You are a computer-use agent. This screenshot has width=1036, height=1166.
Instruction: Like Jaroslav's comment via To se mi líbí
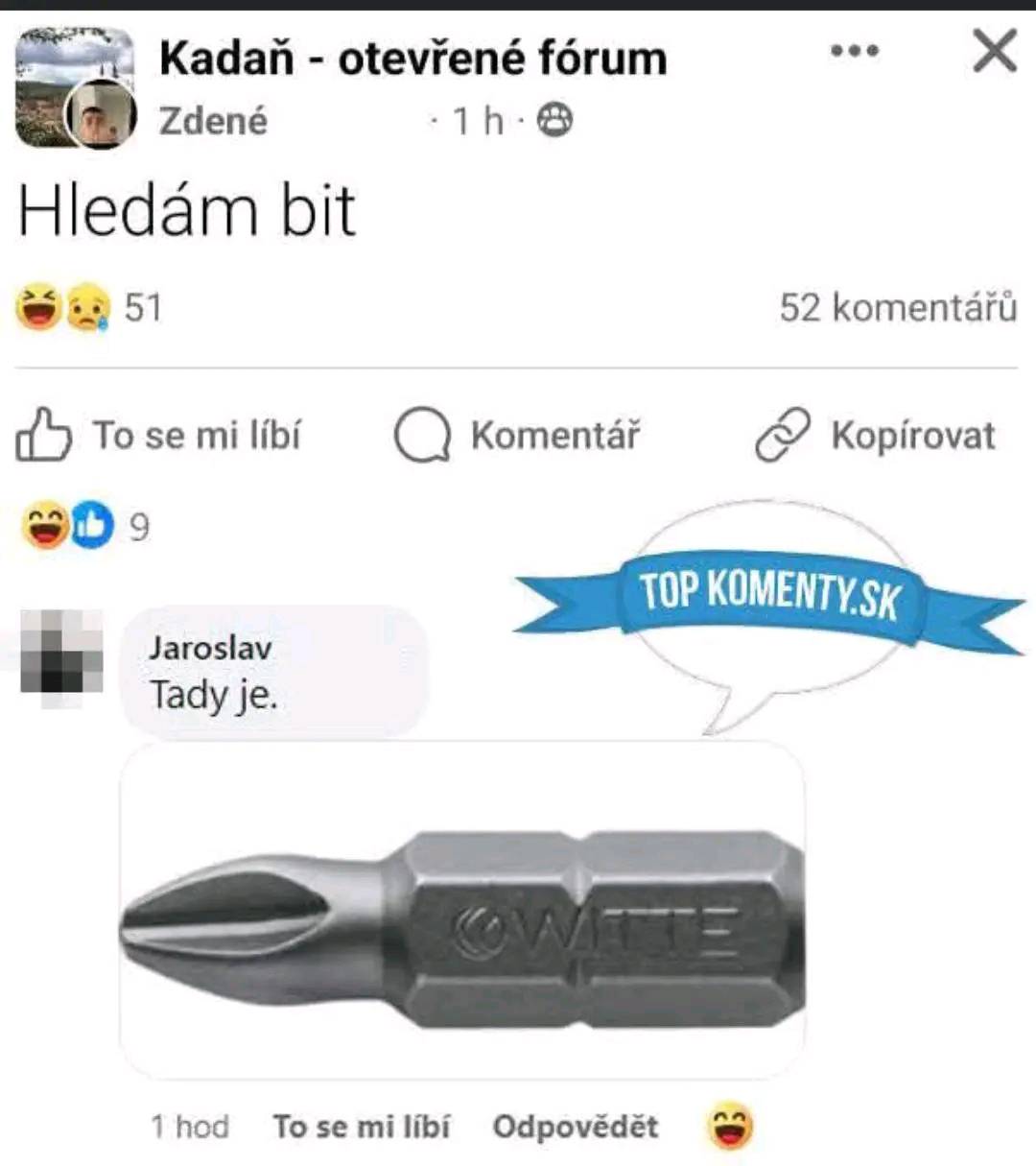click(x=361, y=1126)
